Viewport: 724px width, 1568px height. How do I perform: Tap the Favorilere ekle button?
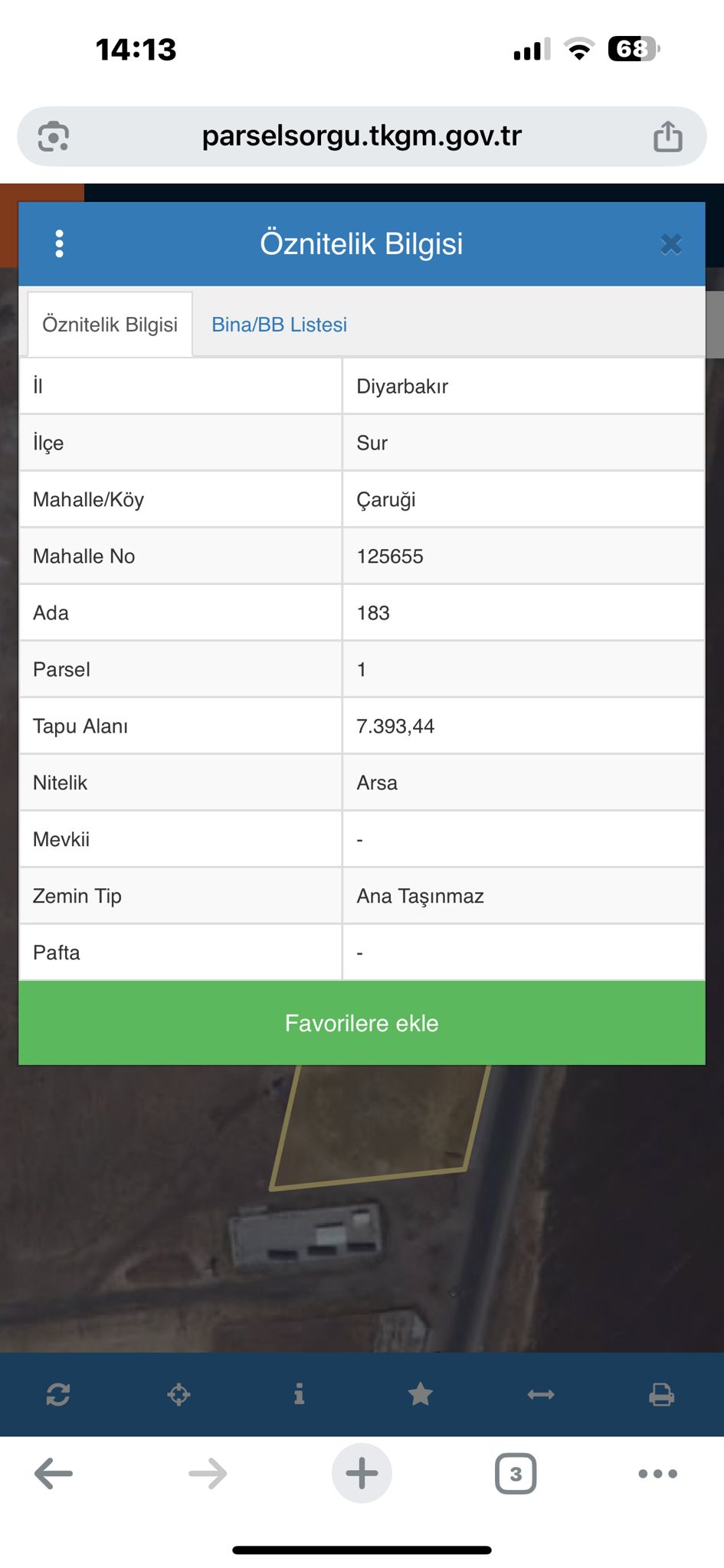click(x=362, y=1023)
